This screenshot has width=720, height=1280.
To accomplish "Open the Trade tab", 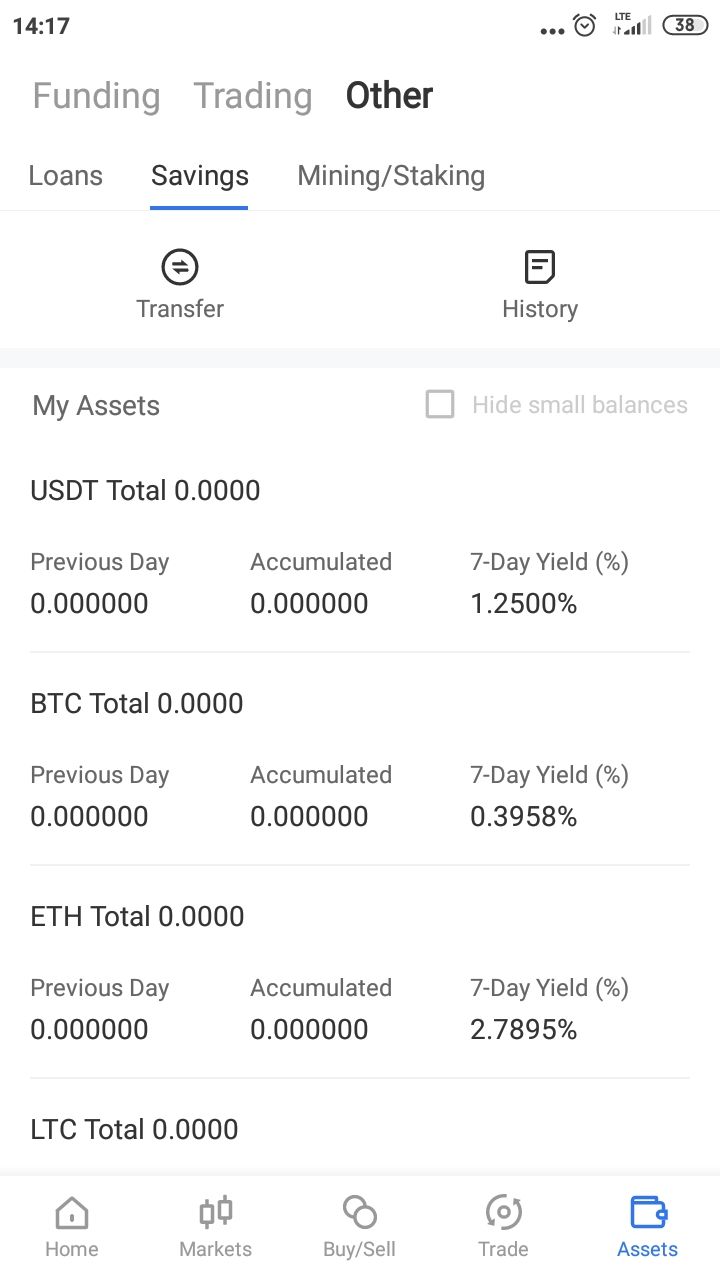I will click(x=504, y=1227).
